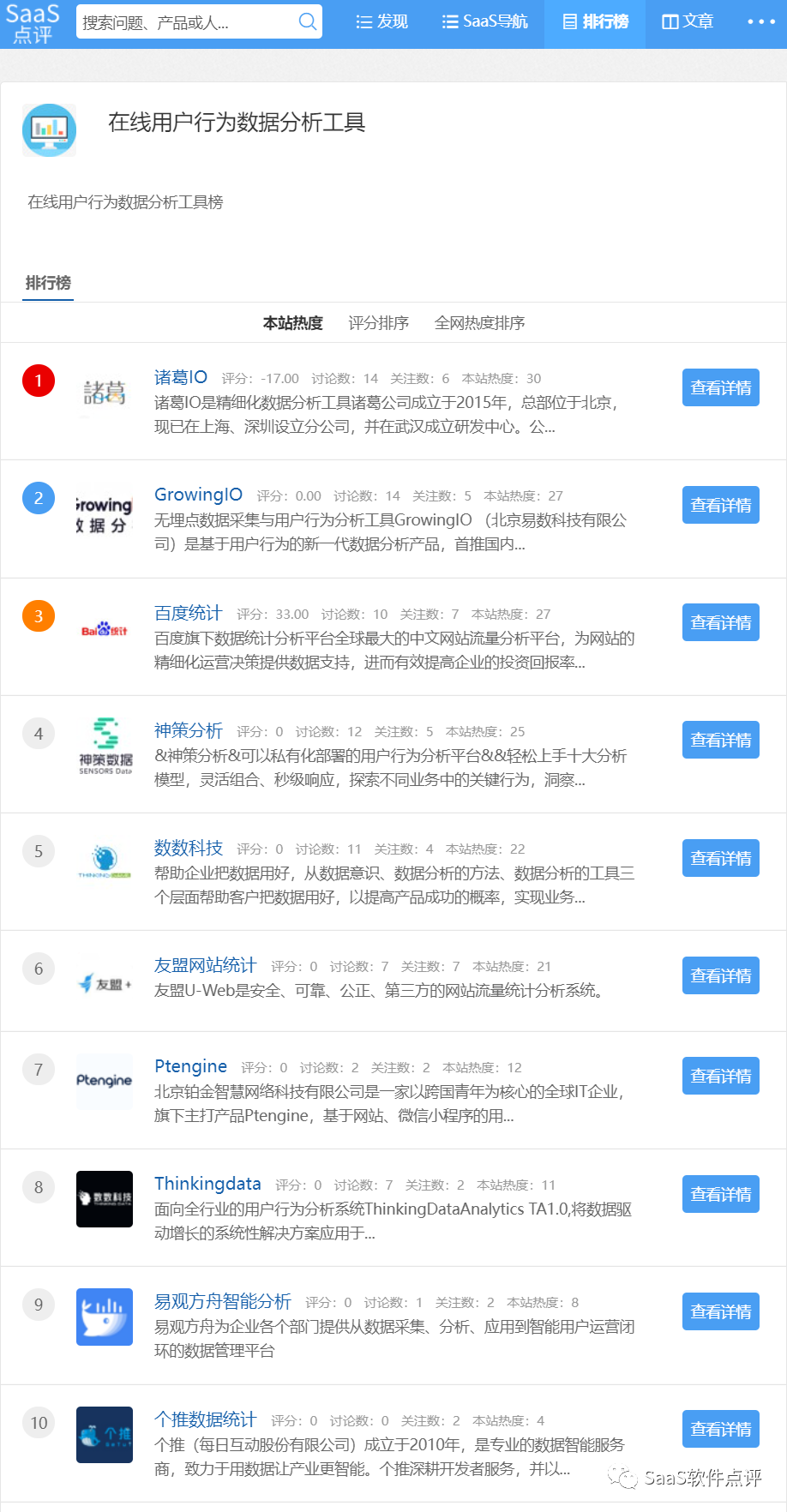787x1512 pixels.
Task: Open the 个推数据统计 title link
Action: [x=206, y=1419]
